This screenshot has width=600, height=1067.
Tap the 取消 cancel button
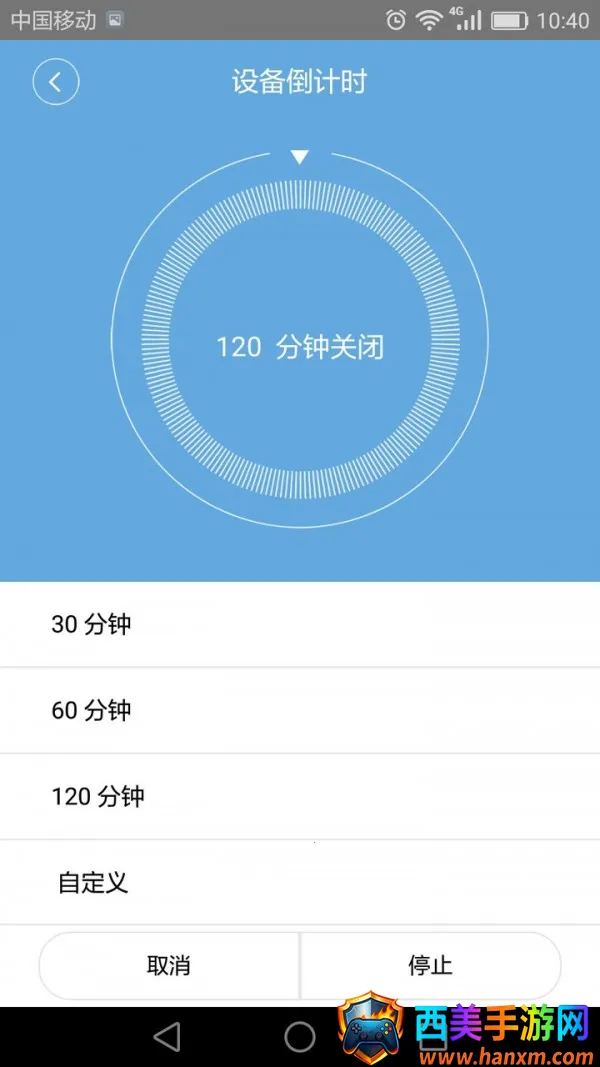[x=168, y=966]
